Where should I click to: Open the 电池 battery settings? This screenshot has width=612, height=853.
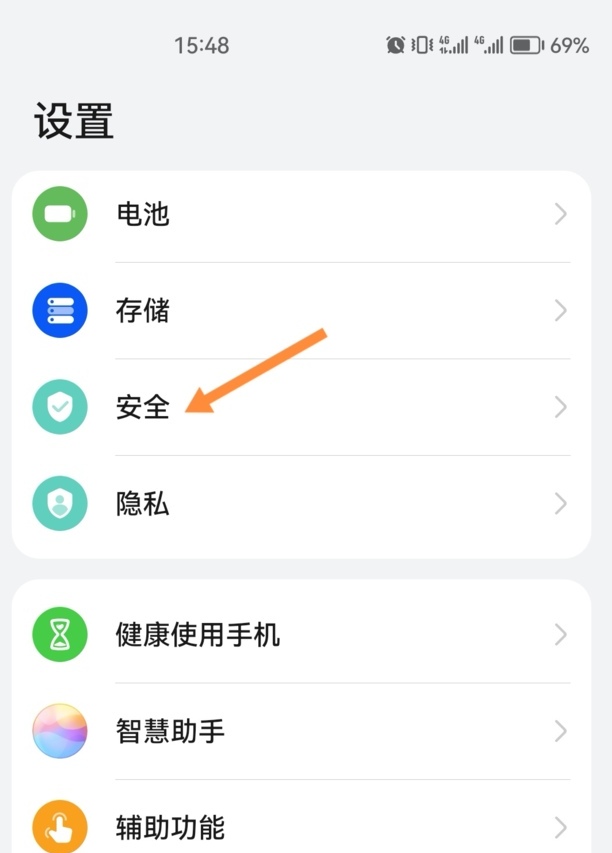point(300,214)
